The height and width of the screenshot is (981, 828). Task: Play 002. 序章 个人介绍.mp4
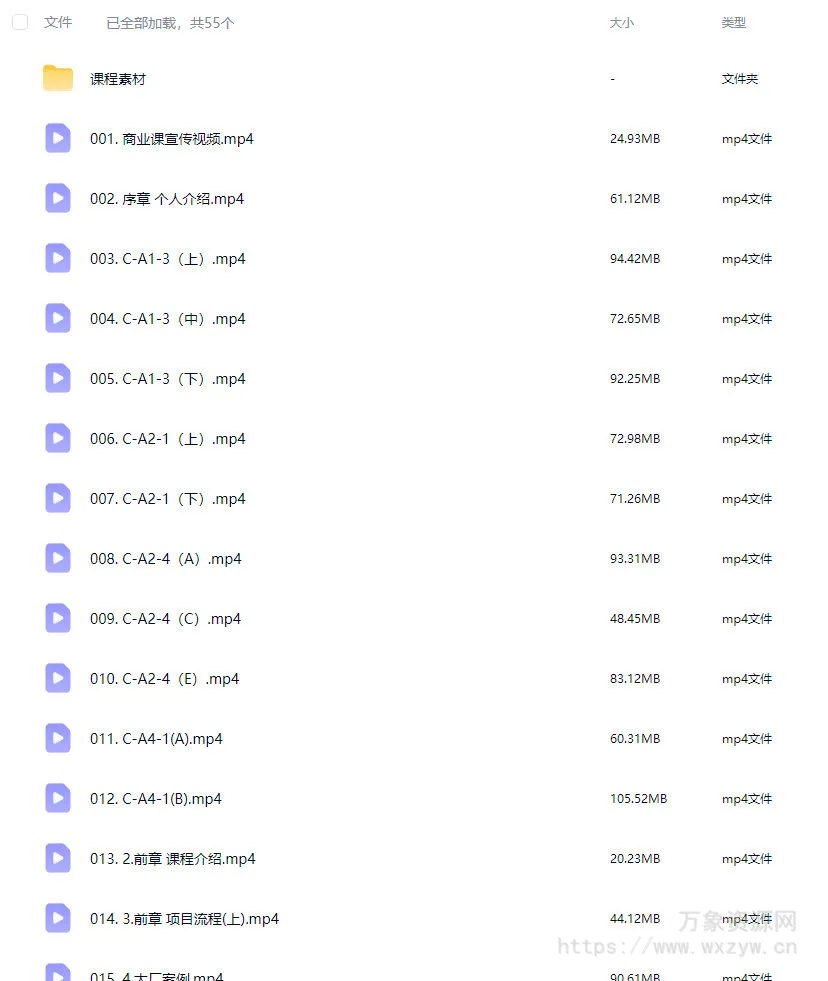click(166, 199)
